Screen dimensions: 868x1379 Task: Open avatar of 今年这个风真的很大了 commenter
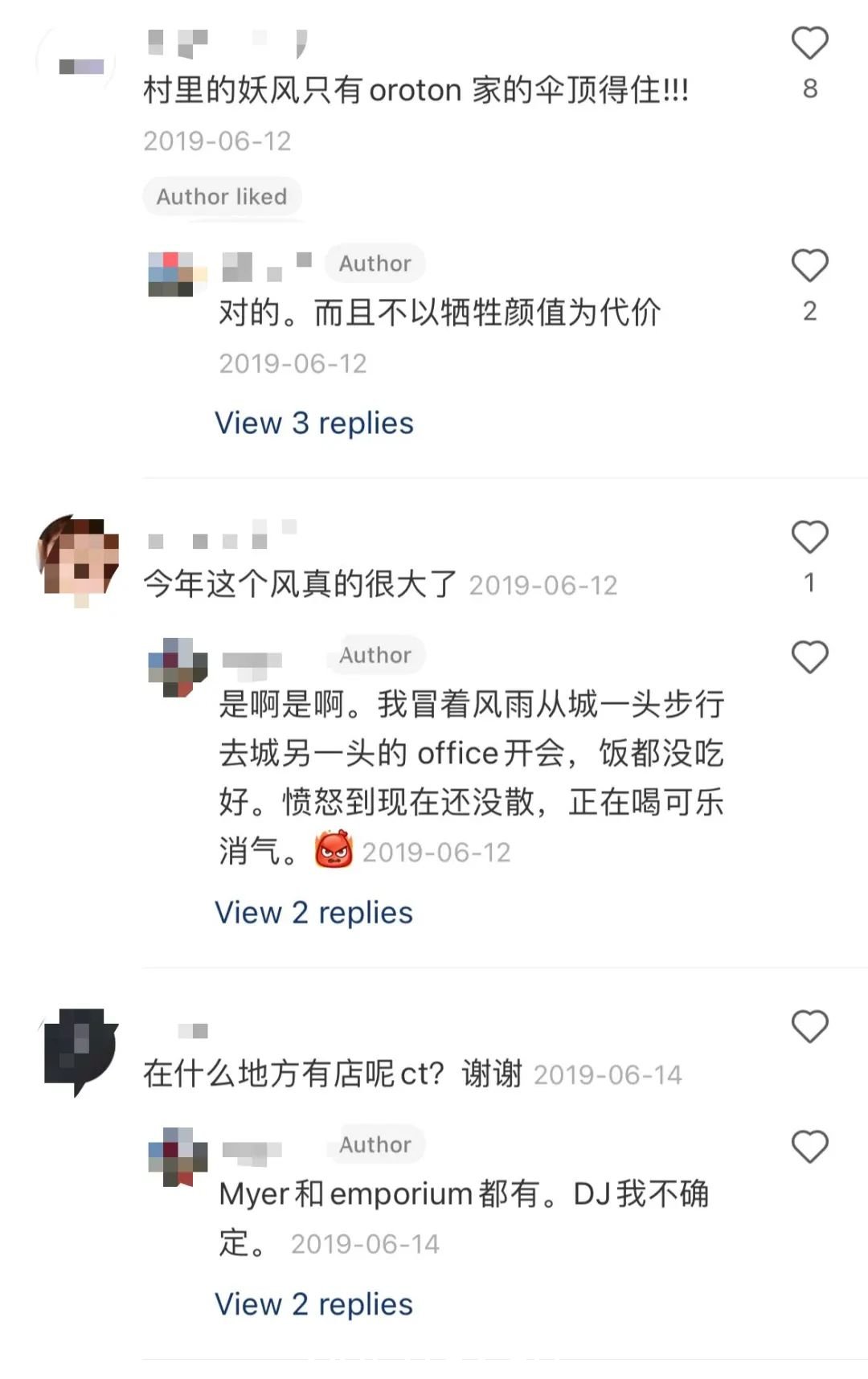(79, 558)
